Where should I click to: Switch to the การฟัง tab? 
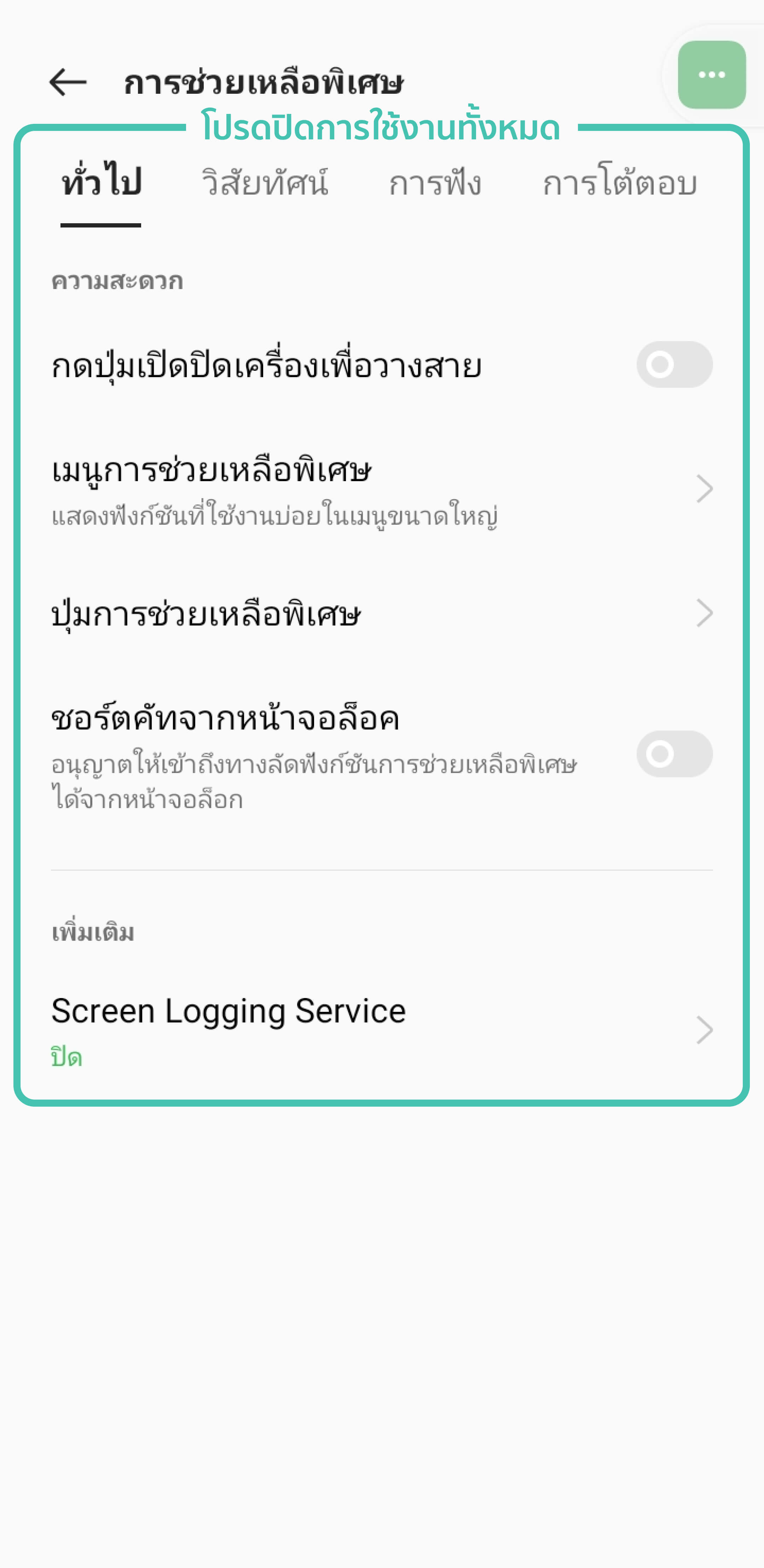[435, 183]
